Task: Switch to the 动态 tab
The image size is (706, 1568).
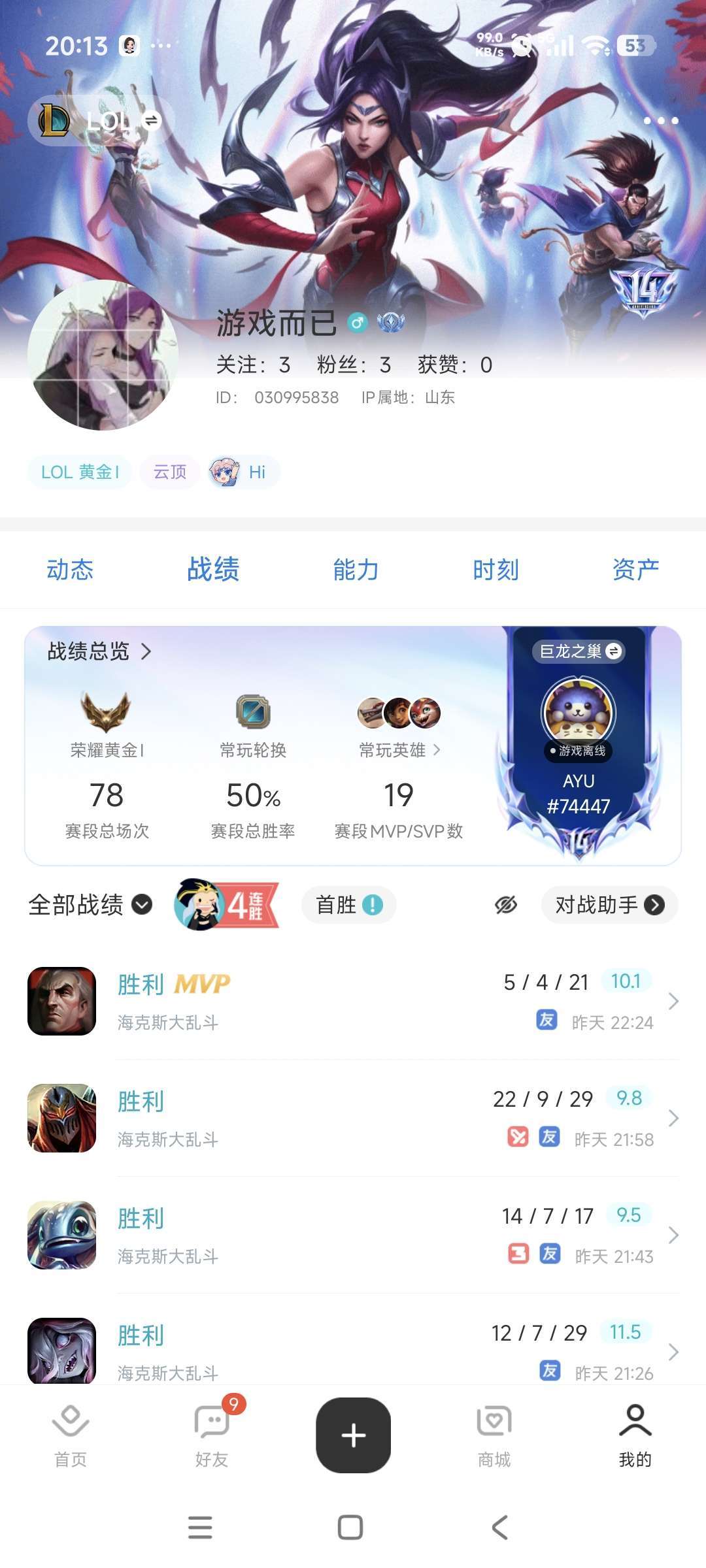Action: pos(71,569)
